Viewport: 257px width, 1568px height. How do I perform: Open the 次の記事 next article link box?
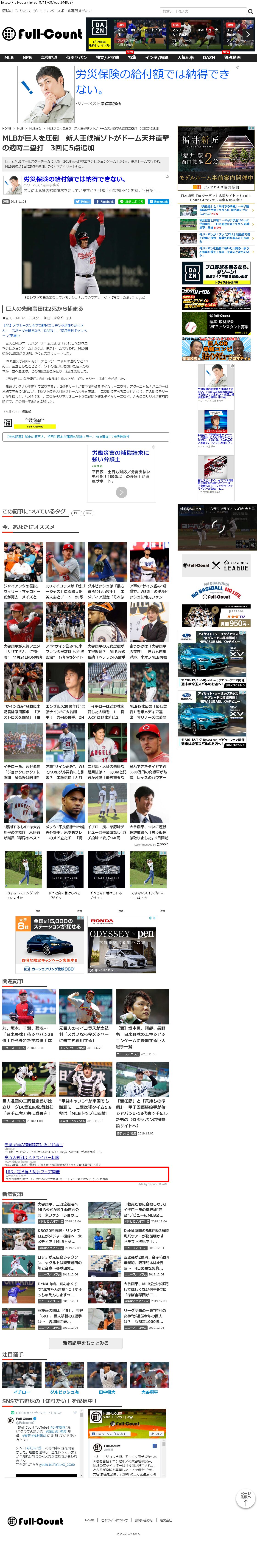point(85,436)
